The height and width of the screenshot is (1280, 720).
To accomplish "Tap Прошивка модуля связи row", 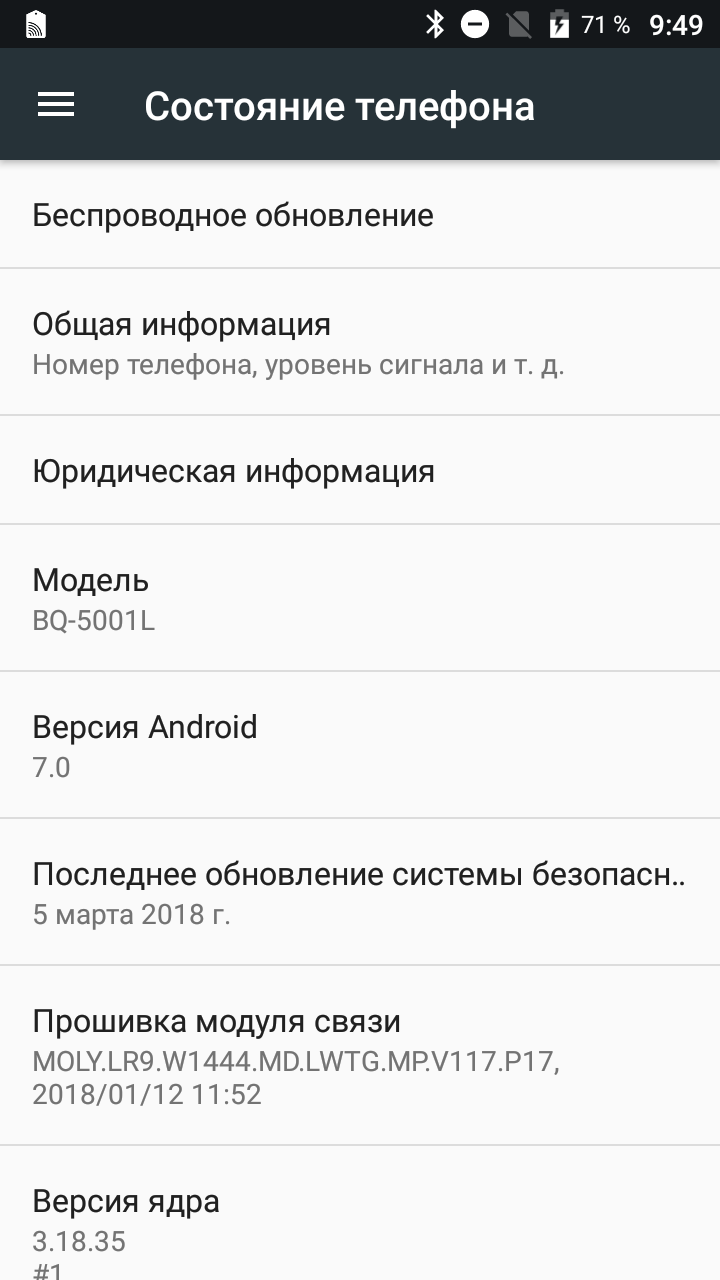I will point(360,1056).
